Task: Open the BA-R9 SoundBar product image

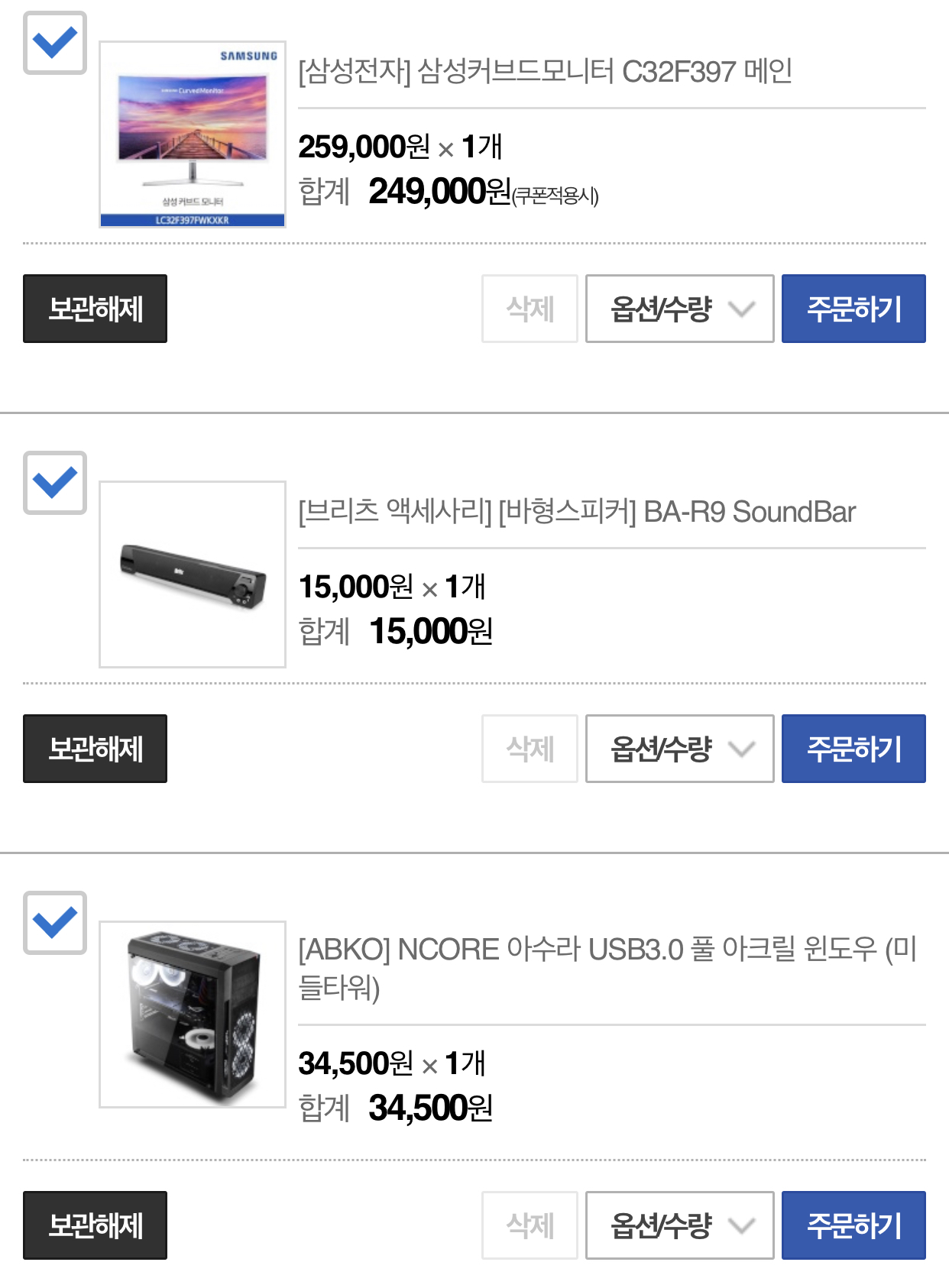Action: (193, 574)
